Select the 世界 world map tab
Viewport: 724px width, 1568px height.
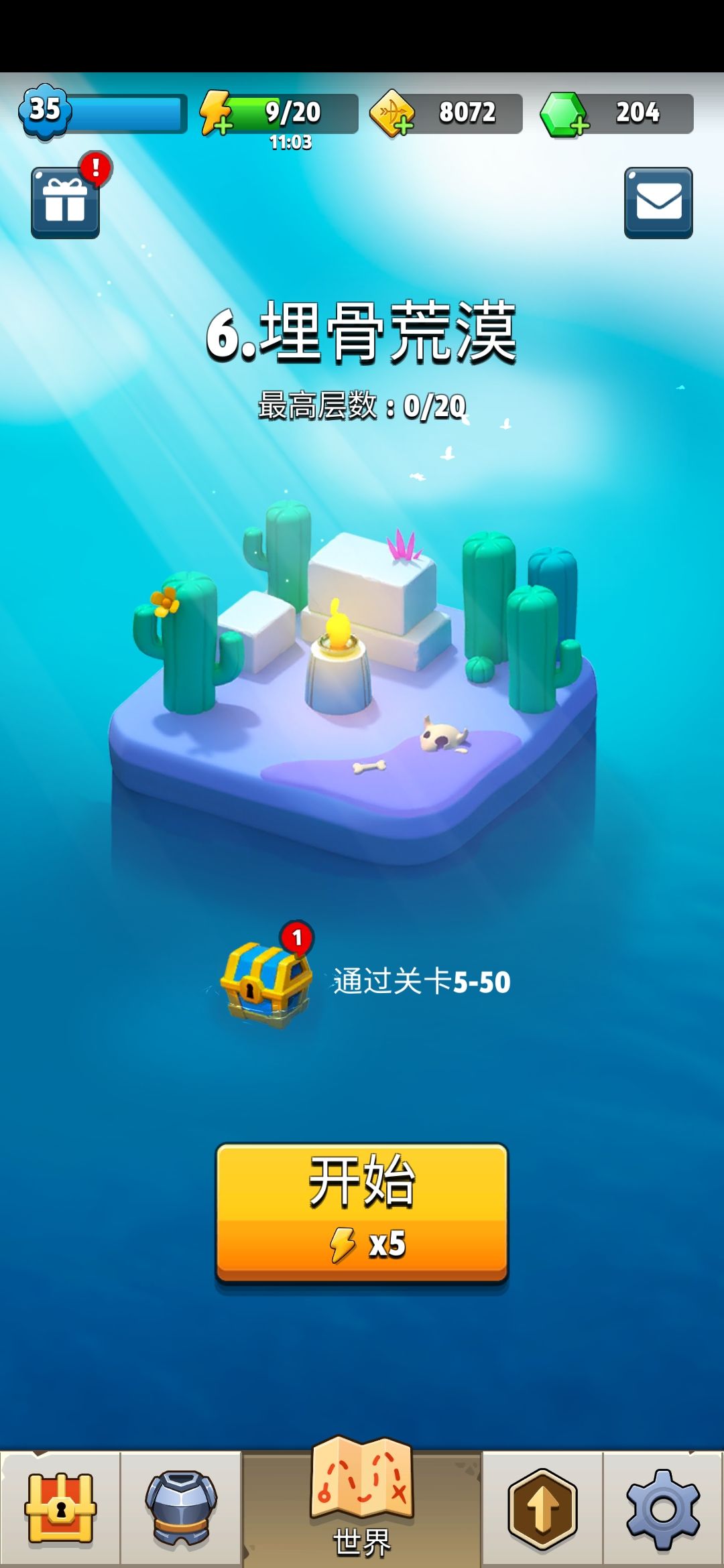point(362,1500)
